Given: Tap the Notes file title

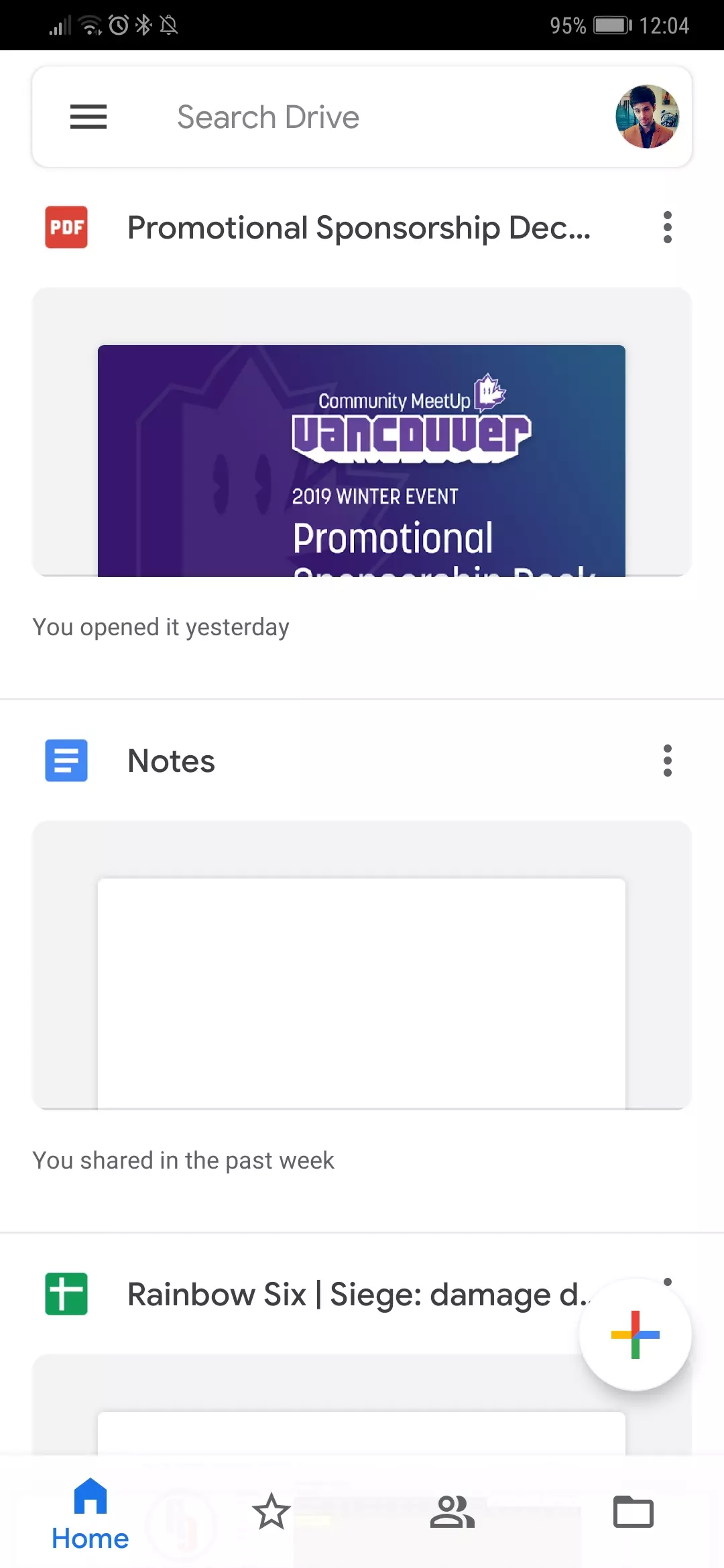Looking at the screenshot, I should click(170, 761).
